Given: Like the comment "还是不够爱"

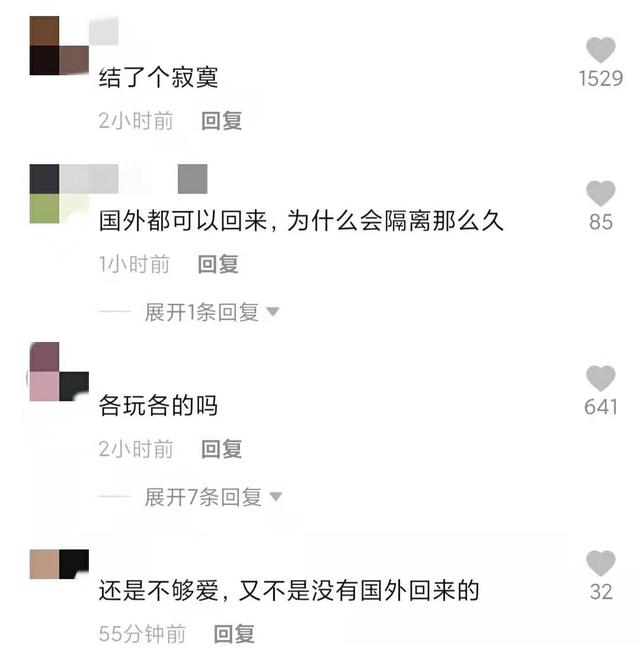Looking at the screenshot, I should (600, 563).
